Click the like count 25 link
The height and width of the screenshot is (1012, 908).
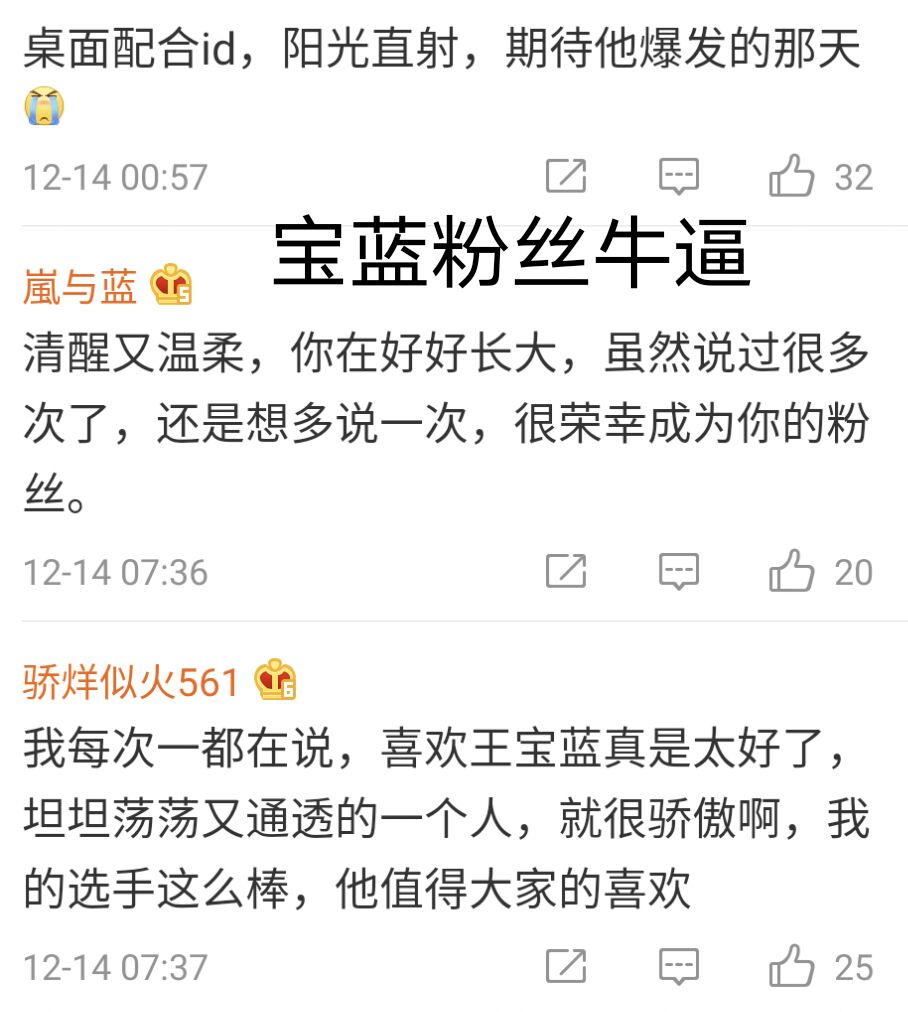coord(854,966)
